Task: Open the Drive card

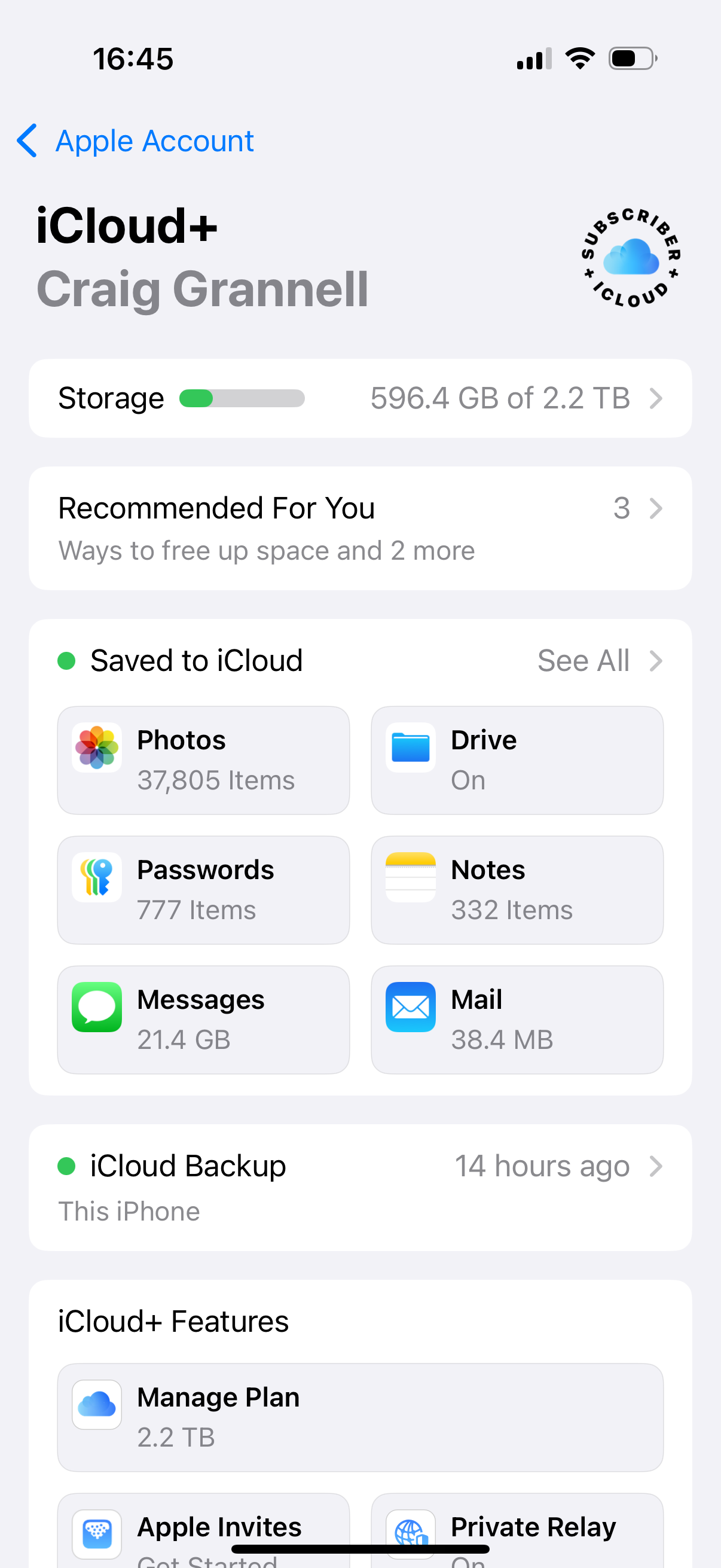Action: (517, 760)
